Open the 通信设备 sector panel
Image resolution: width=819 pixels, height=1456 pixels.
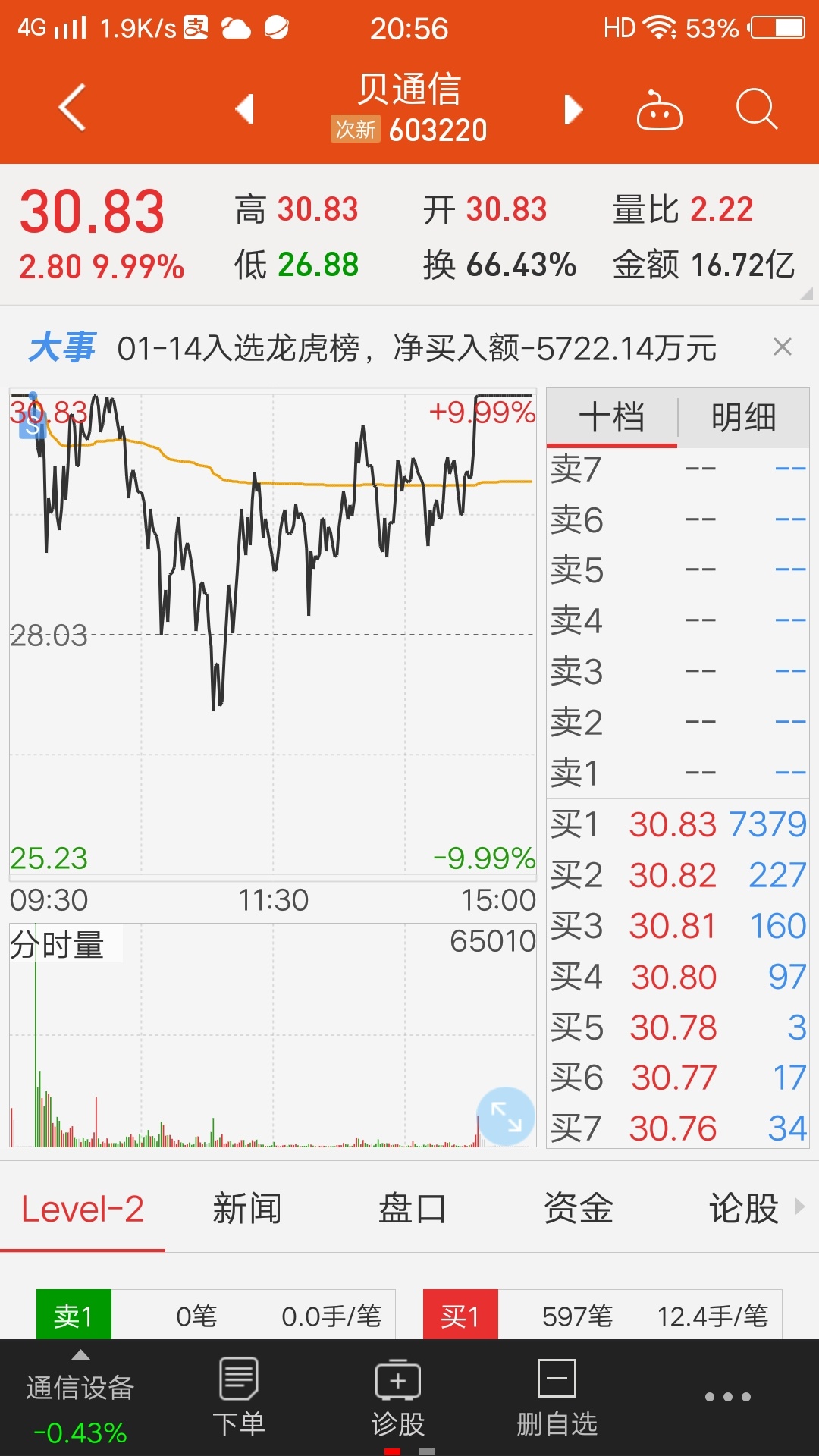tap(80, 1401)
